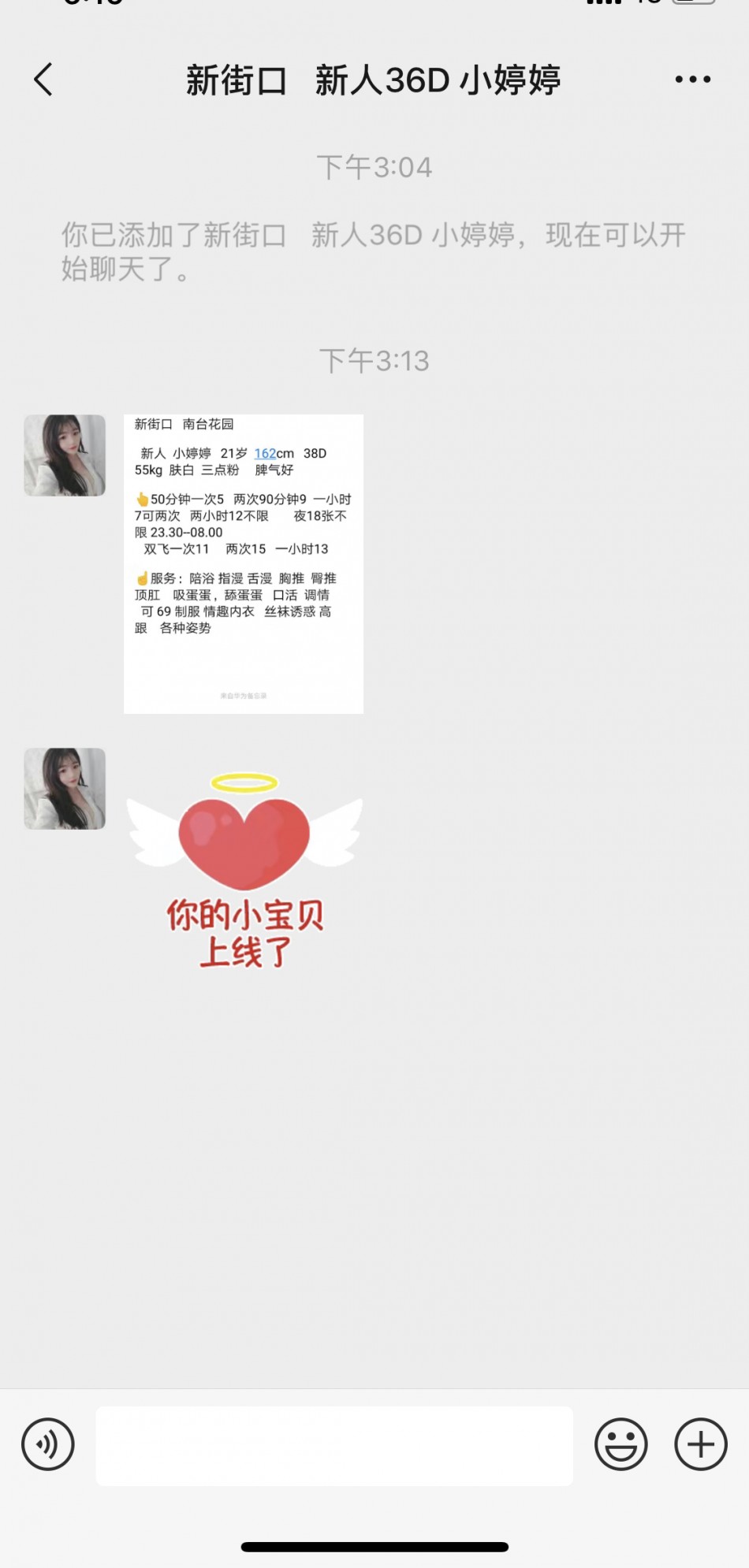Screen dimensions: 749x1568
Task: Open the contact's avatar beside the image message
Action: pos(65,455)
